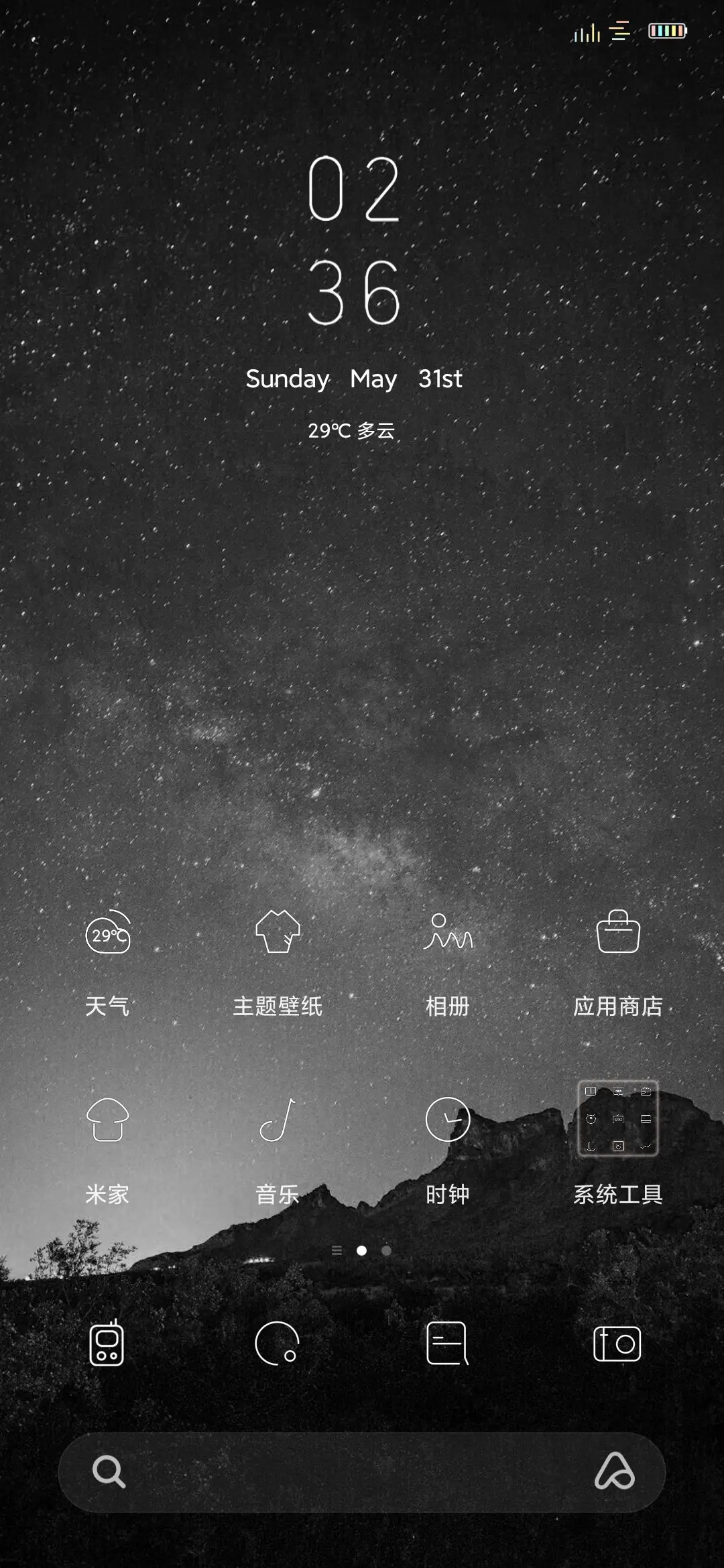Open the Notes app in the dock
The image size is (724, 1568).
449,1345
